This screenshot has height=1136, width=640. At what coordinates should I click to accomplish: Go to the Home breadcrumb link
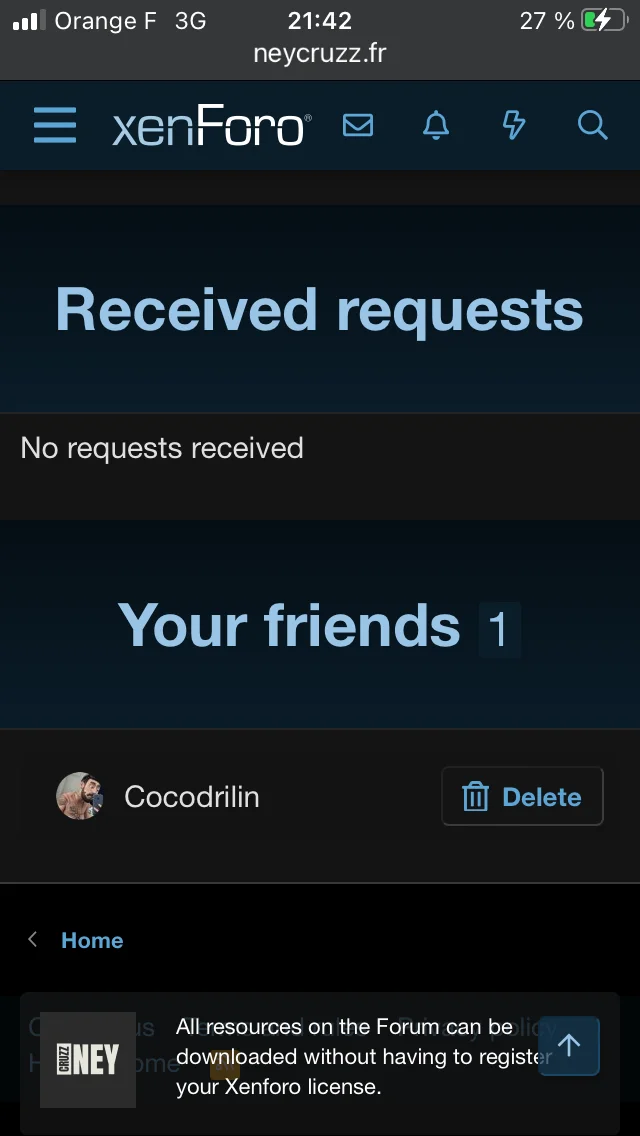pos(92,940)
